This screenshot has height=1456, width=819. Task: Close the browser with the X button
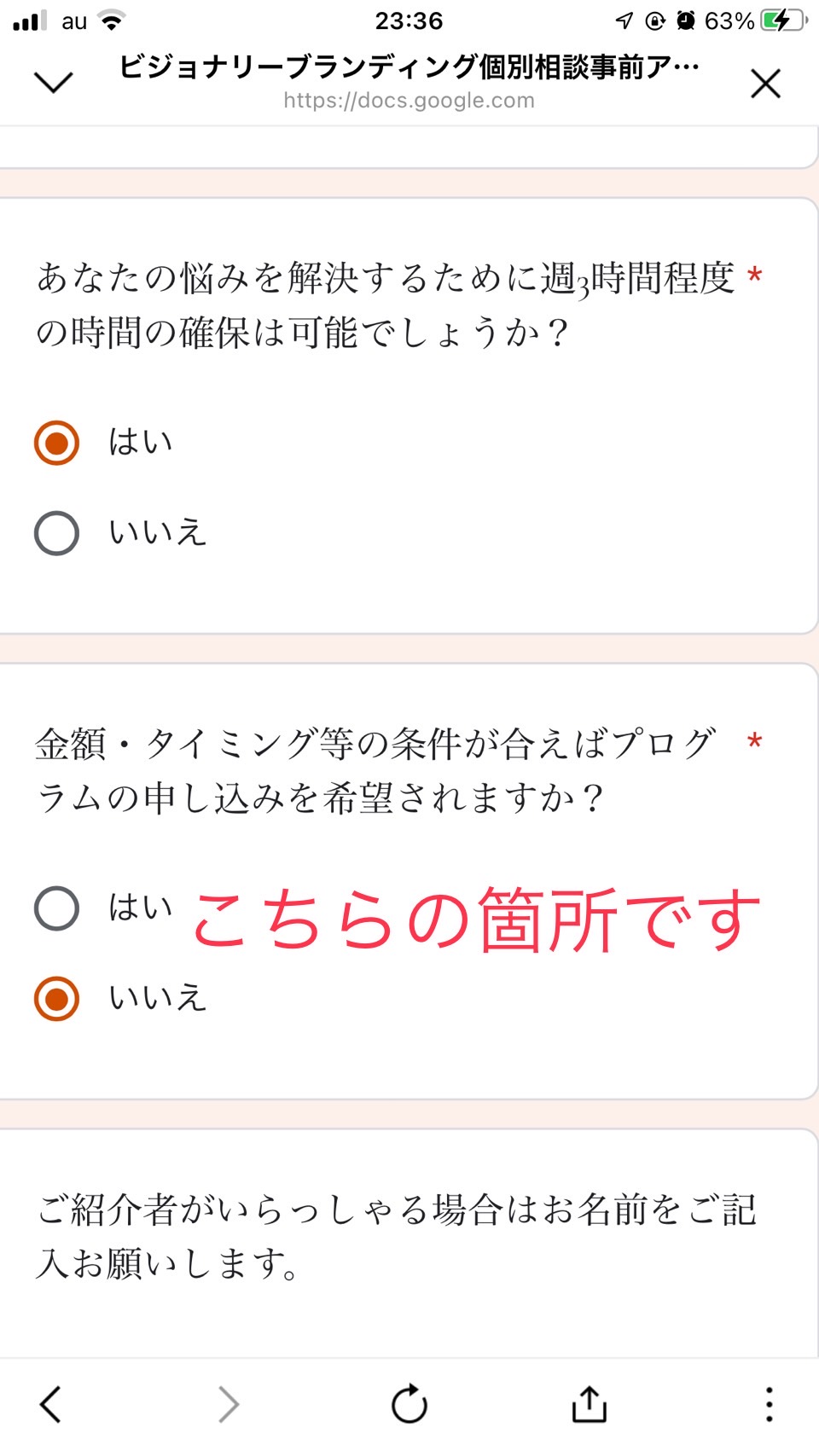tap(765, 84)
